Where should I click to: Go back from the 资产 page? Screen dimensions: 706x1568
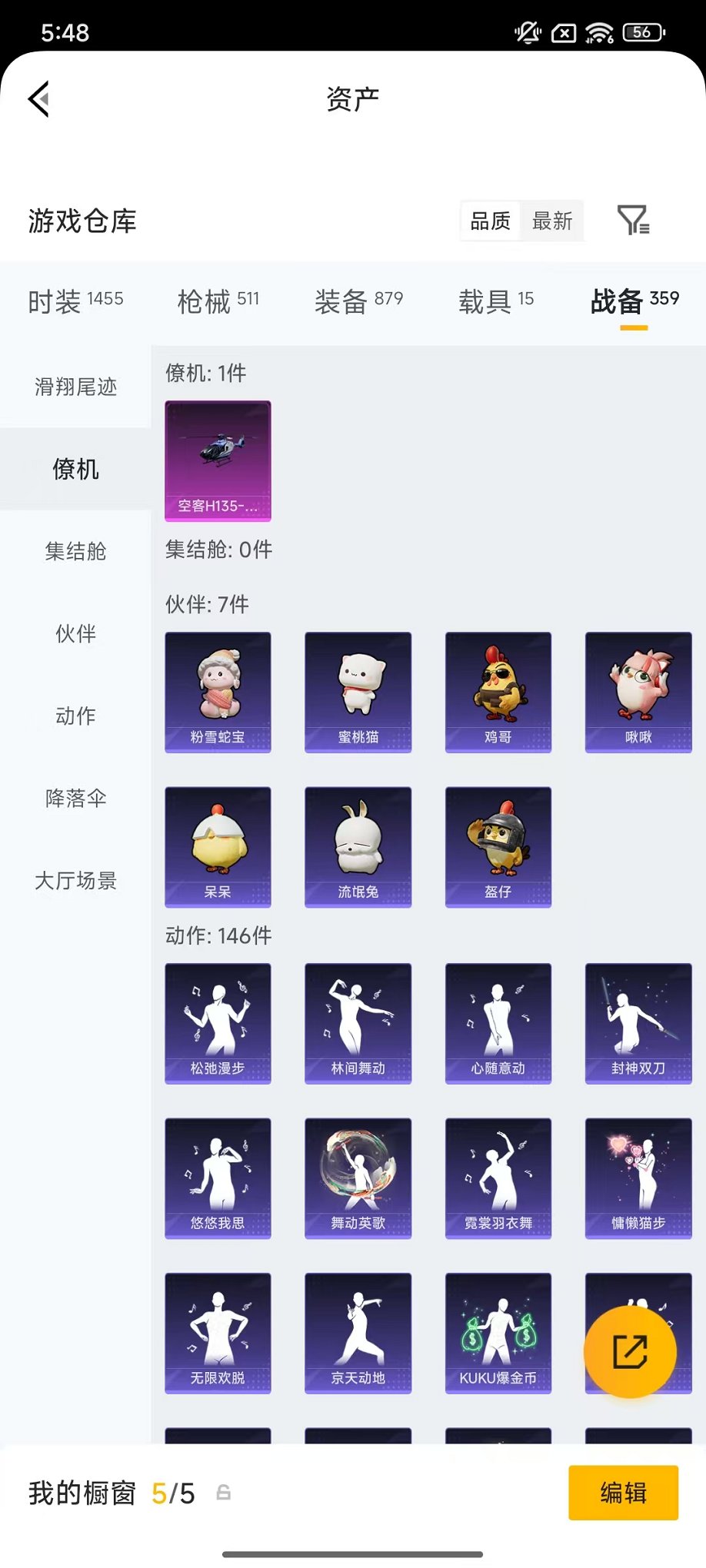[39, 98]
